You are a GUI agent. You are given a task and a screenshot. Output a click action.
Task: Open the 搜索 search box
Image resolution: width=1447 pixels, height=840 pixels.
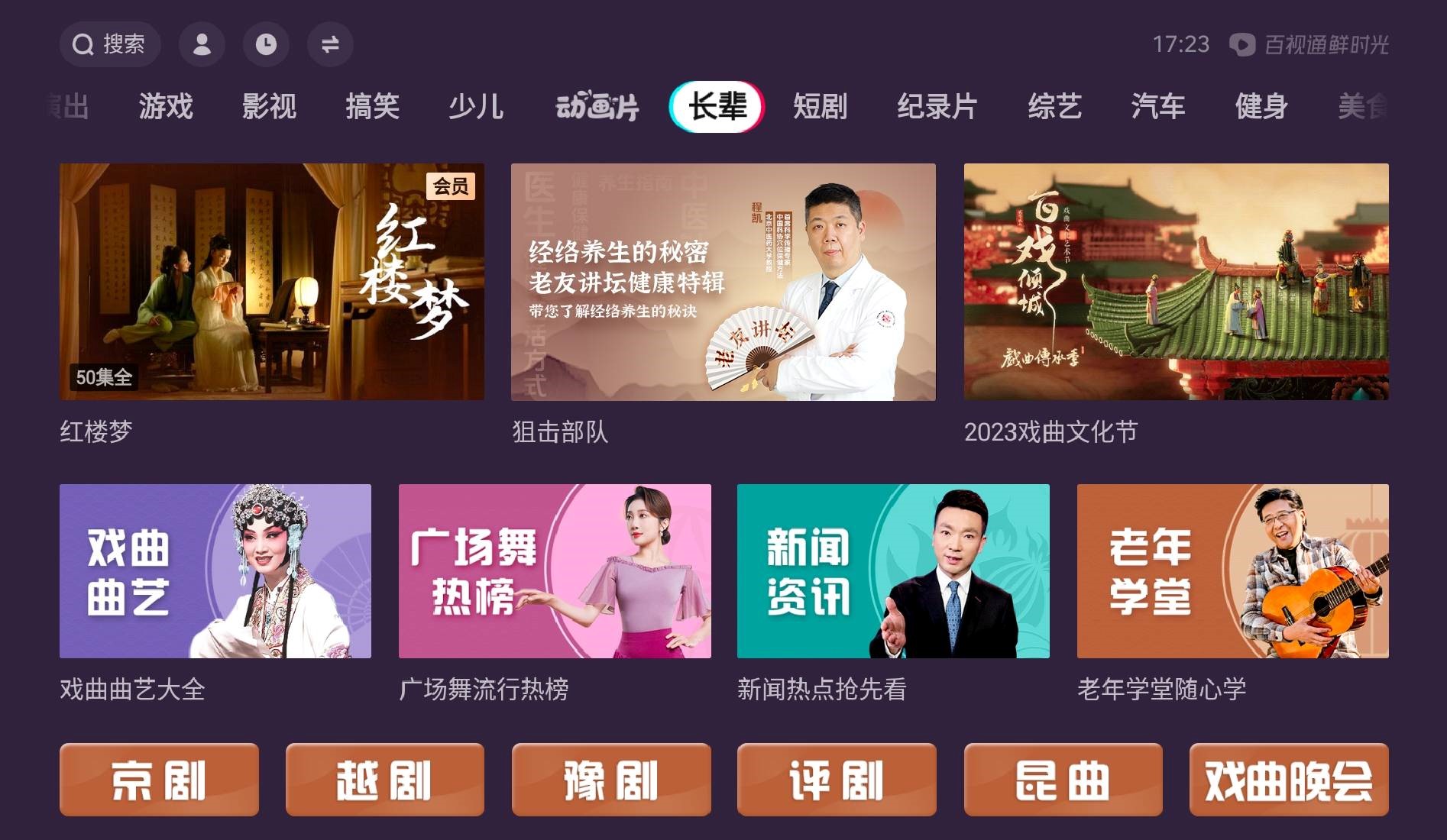(109, 44)
